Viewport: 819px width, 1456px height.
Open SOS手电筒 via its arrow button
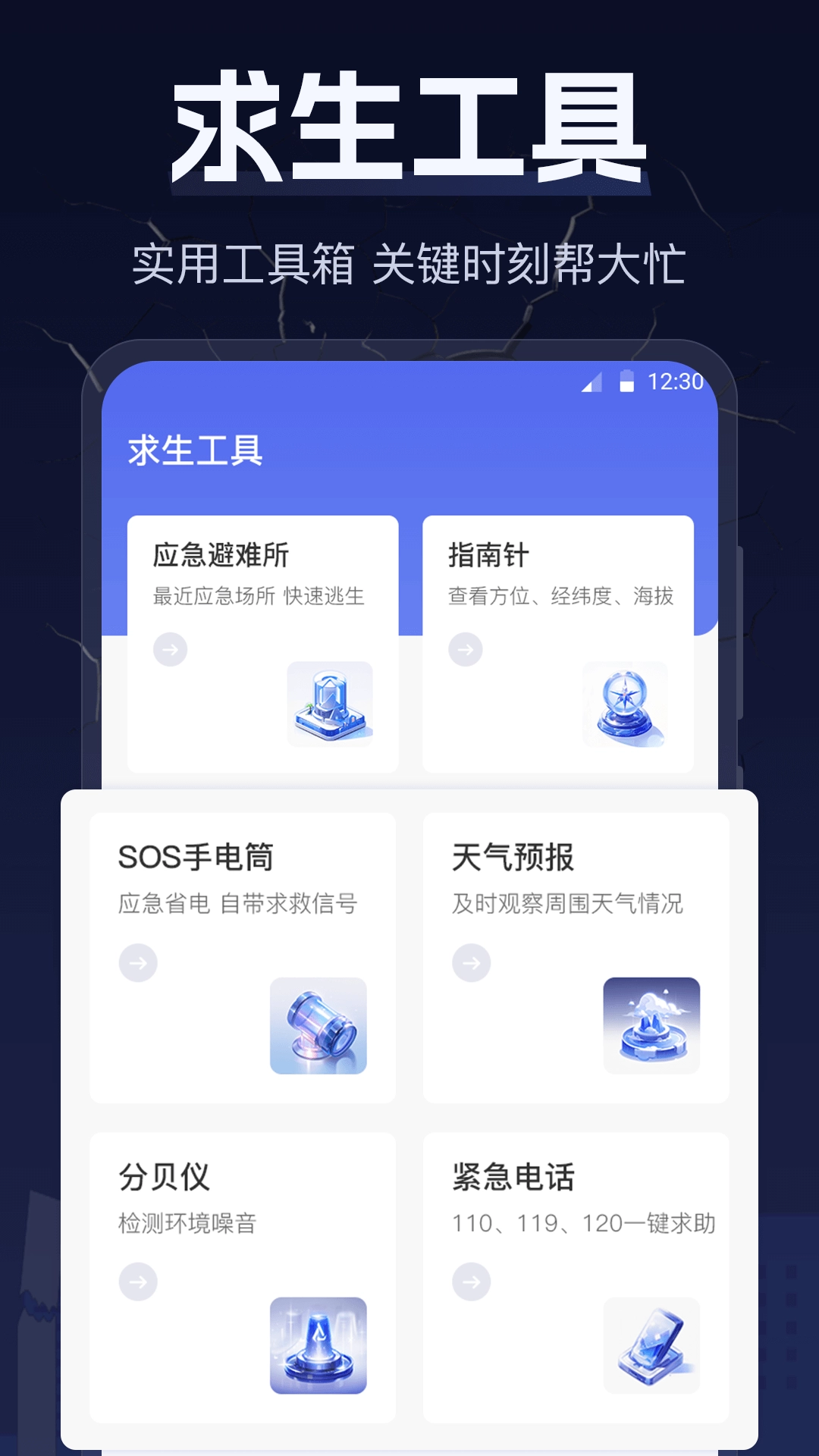[x=136, y=963]
